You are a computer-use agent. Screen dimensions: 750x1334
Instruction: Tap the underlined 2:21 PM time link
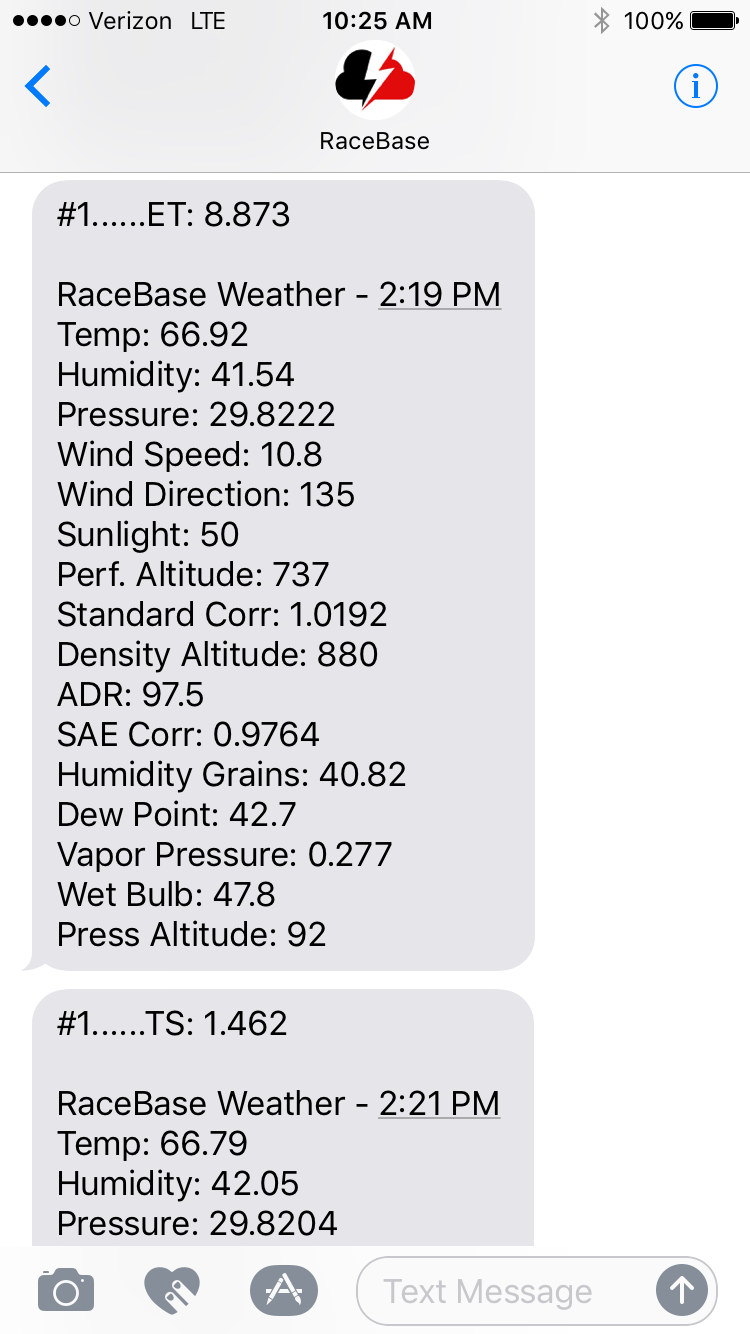(x=439, y=1103)
